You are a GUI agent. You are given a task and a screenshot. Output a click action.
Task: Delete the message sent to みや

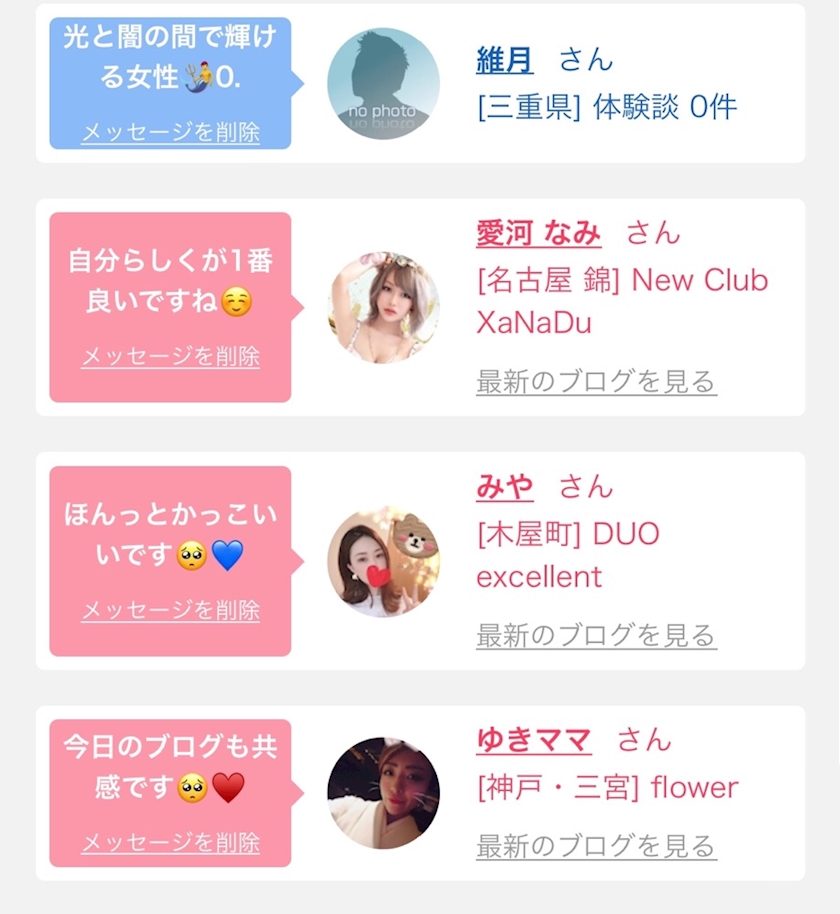(170, 610)
